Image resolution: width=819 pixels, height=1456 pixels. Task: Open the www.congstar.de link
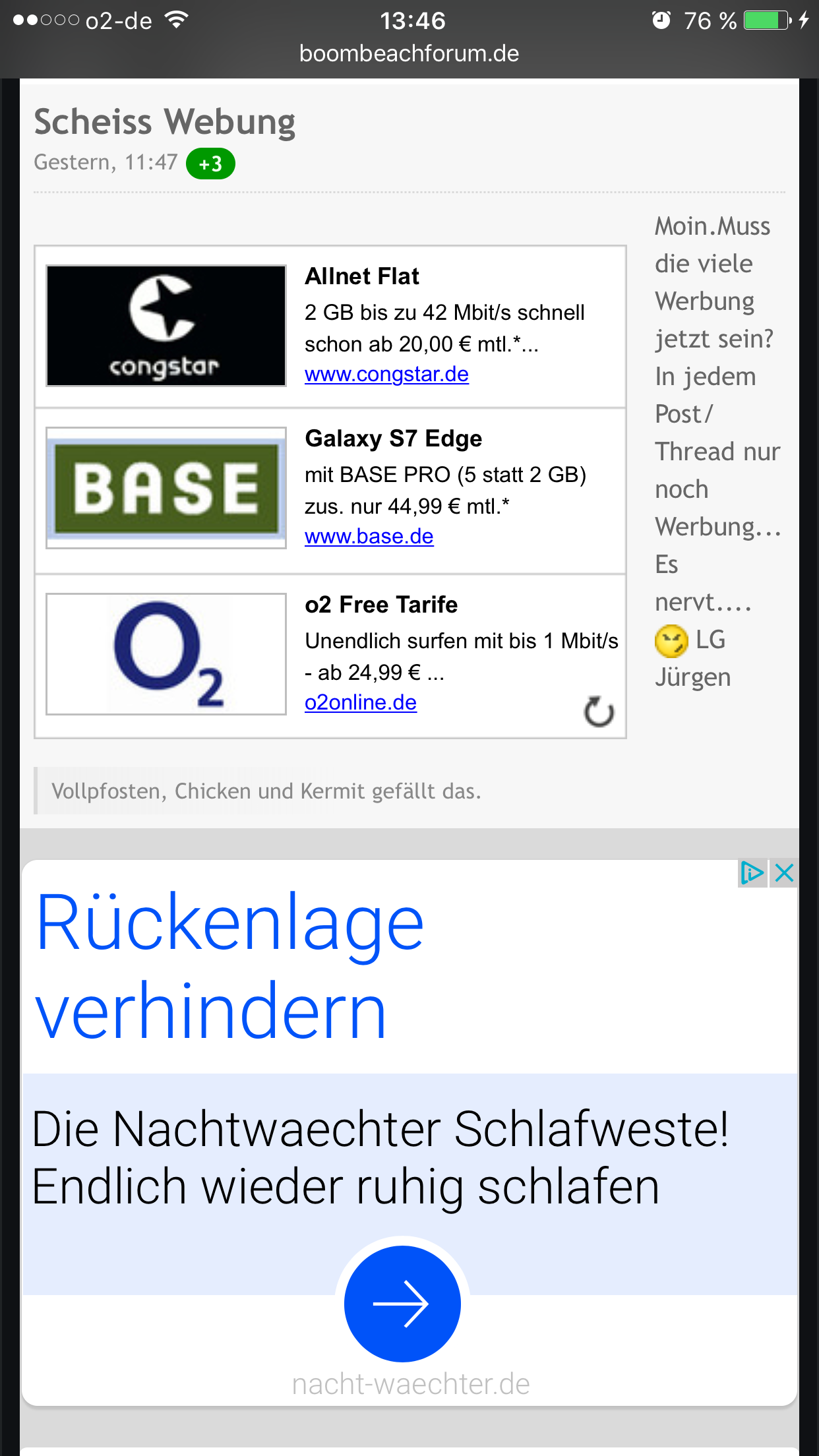pos(386,375)
